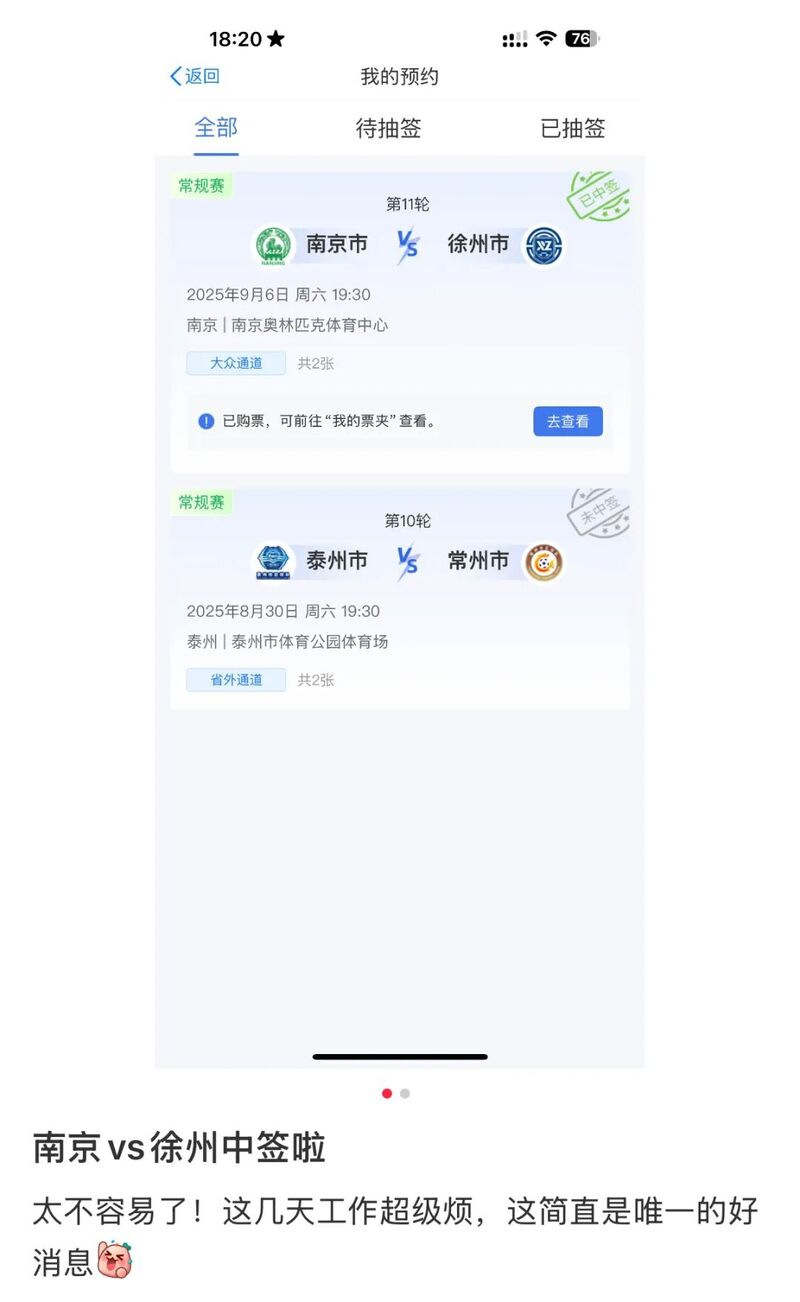Tap the second page indicator dot
Image resolution: width=800 pixels, height=1302 pixels.
pyautogui.click(x=405, y=1094)
